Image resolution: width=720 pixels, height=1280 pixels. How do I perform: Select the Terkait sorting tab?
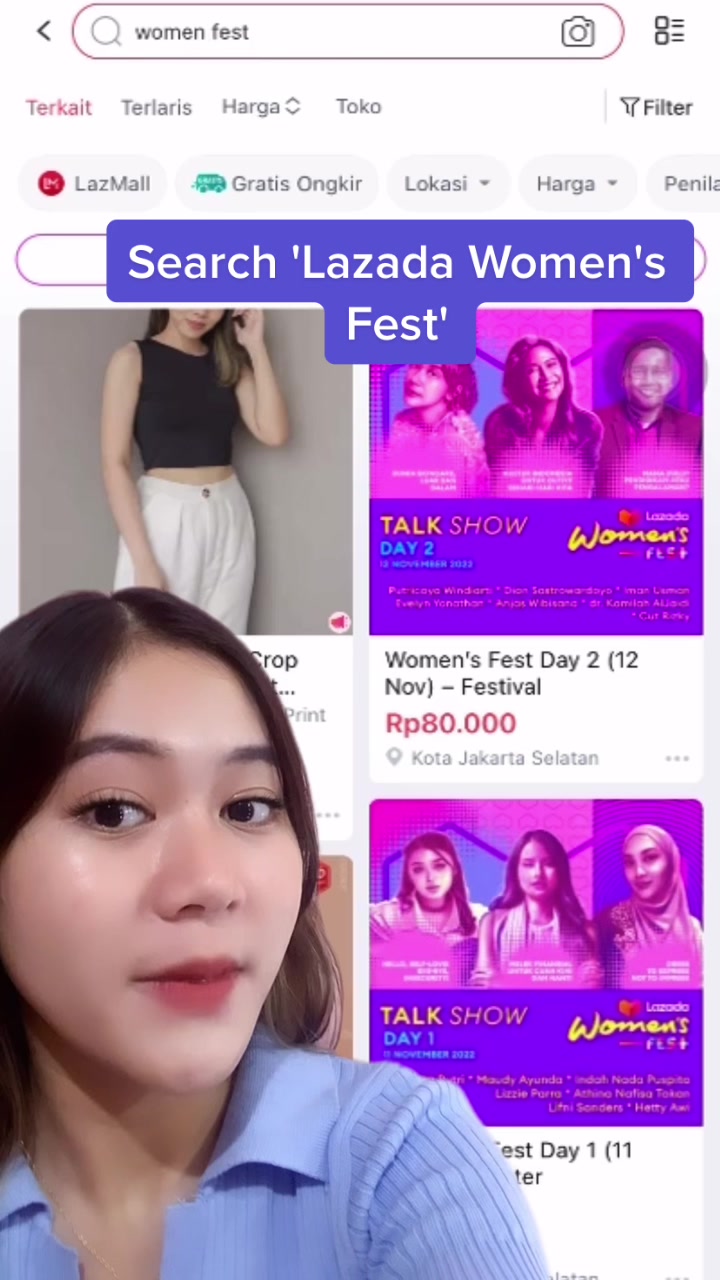click(x=58, y=107)
